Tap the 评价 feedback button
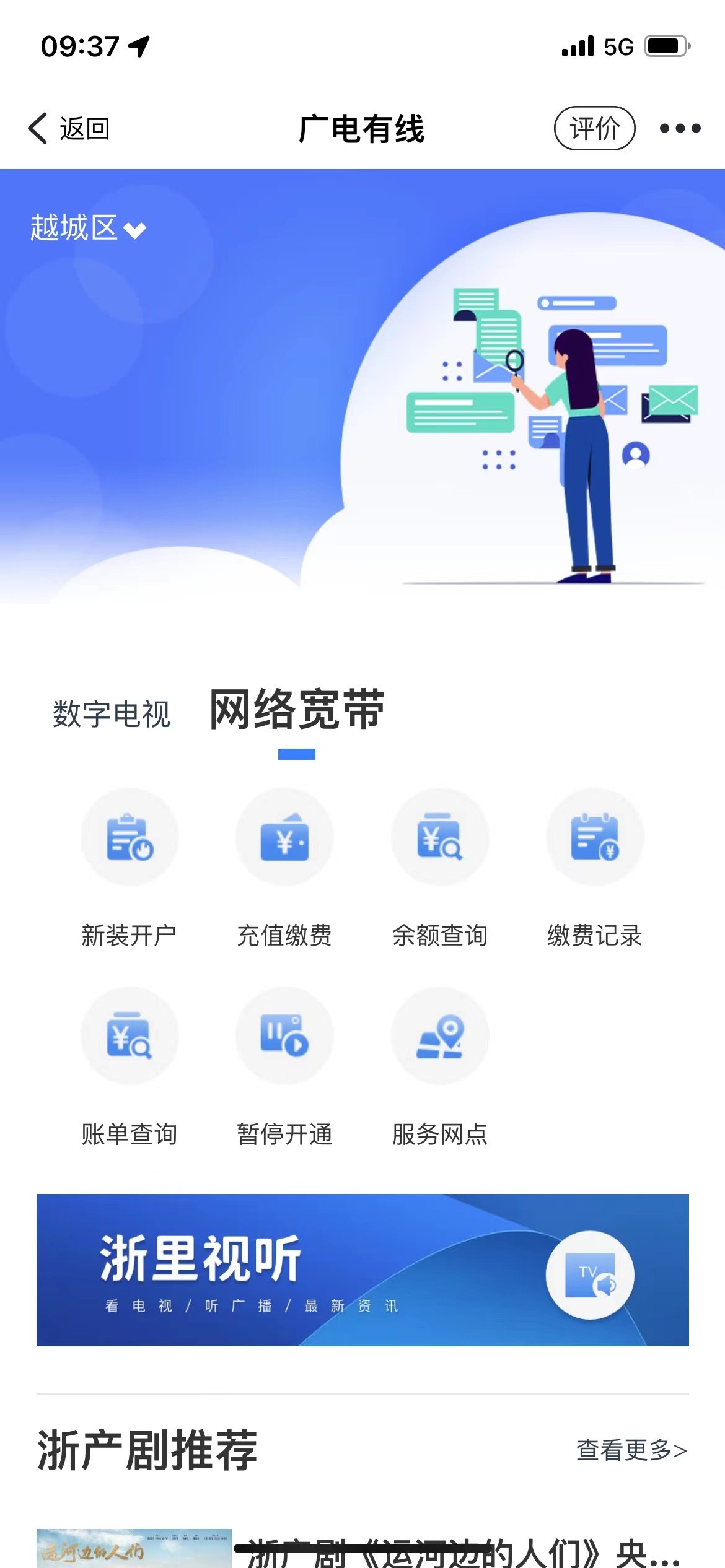This screenshot has height=1568, width=725. [x=595, y=128]
